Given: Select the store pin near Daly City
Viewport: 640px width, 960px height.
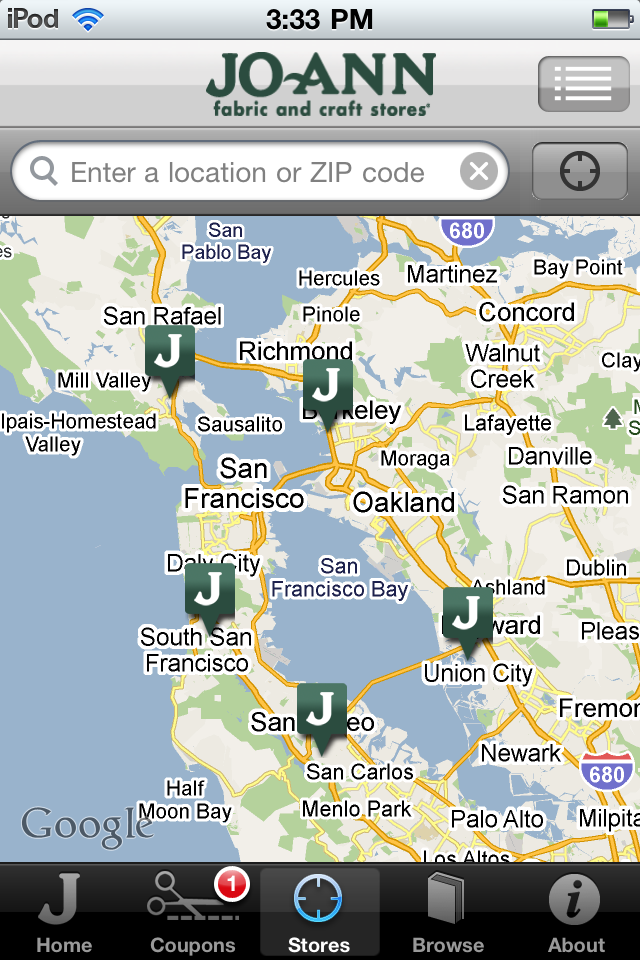Looking at the screenshot, I should [210, 592].
